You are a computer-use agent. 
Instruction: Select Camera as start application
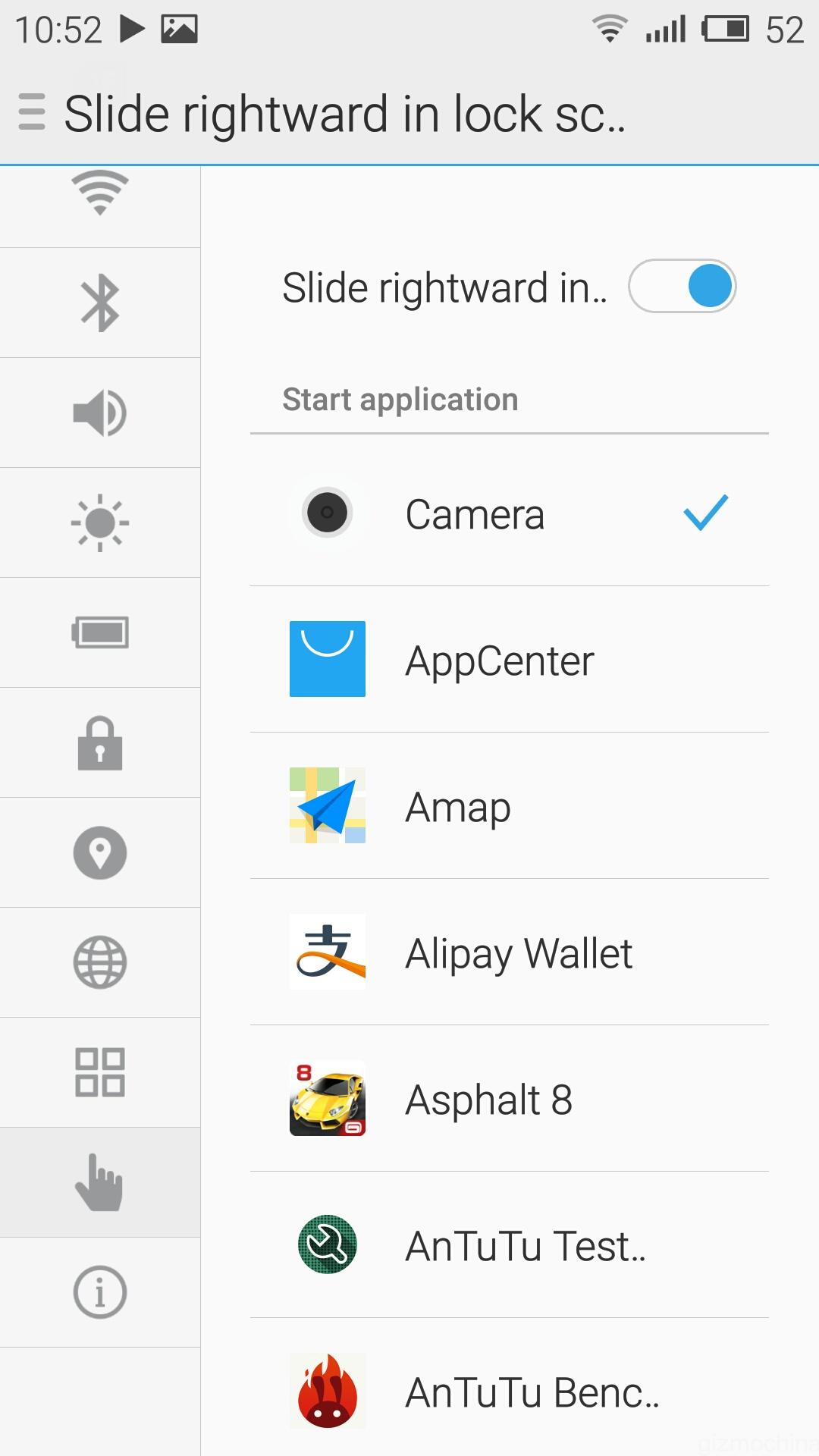[x=510, y=513]
